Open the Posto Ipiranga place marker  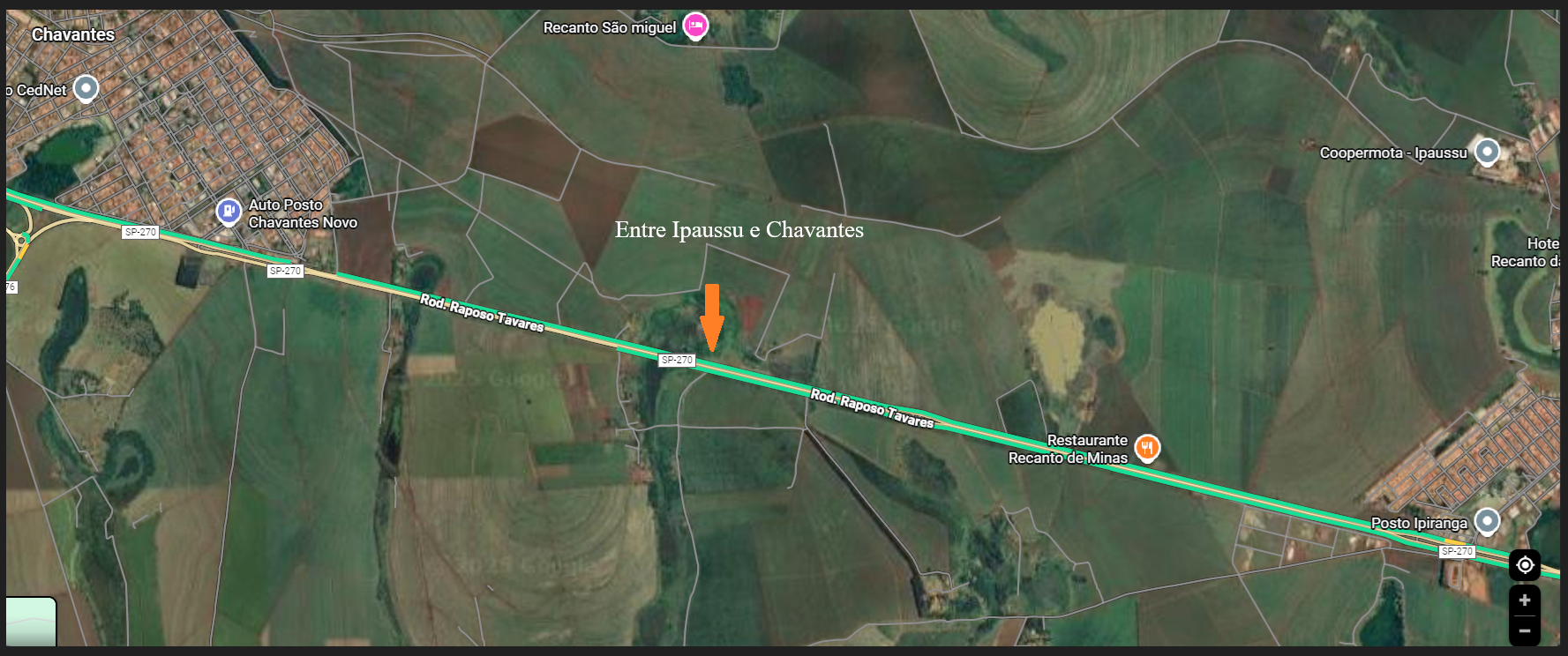1487,521
